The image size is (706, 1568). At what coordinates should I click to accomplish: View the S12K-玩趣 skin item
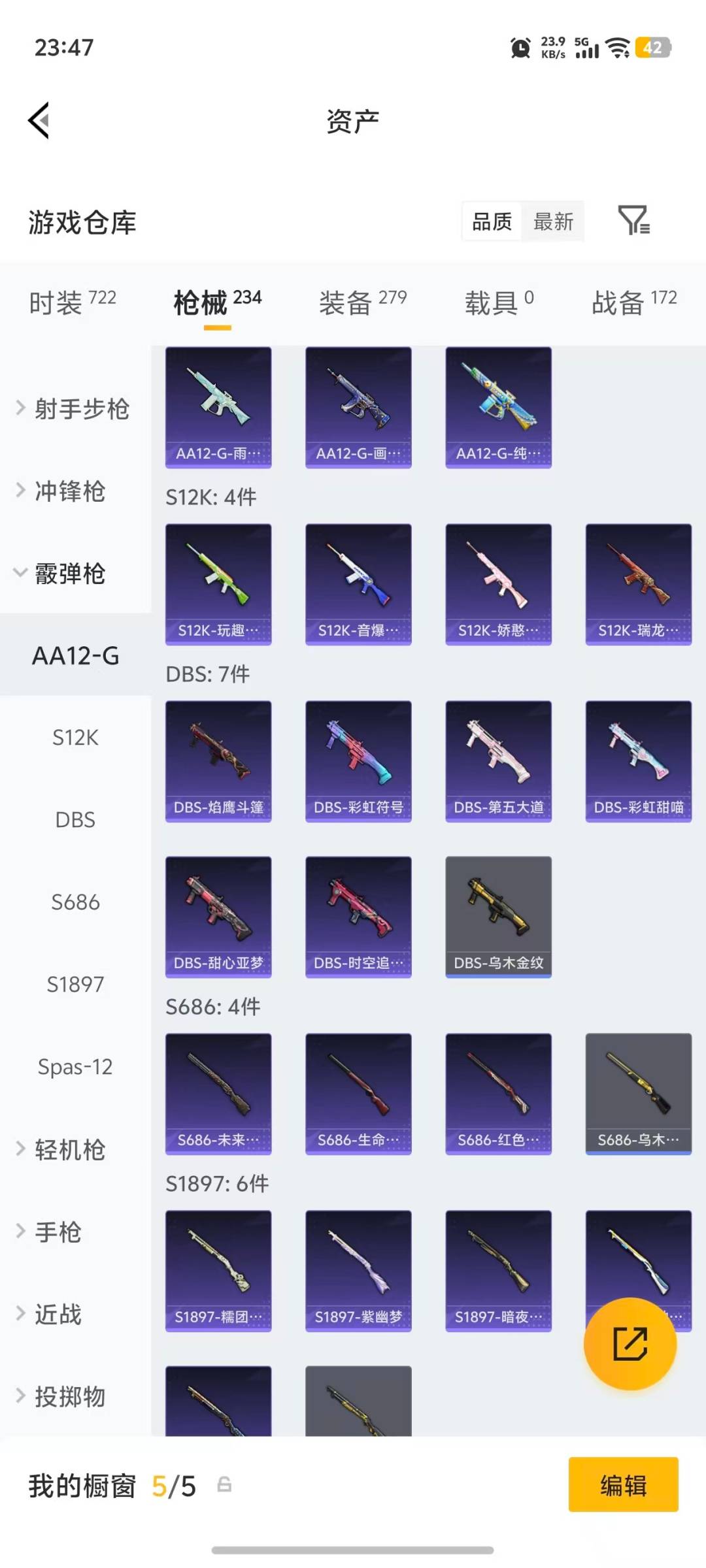click(x=218, y=583)
